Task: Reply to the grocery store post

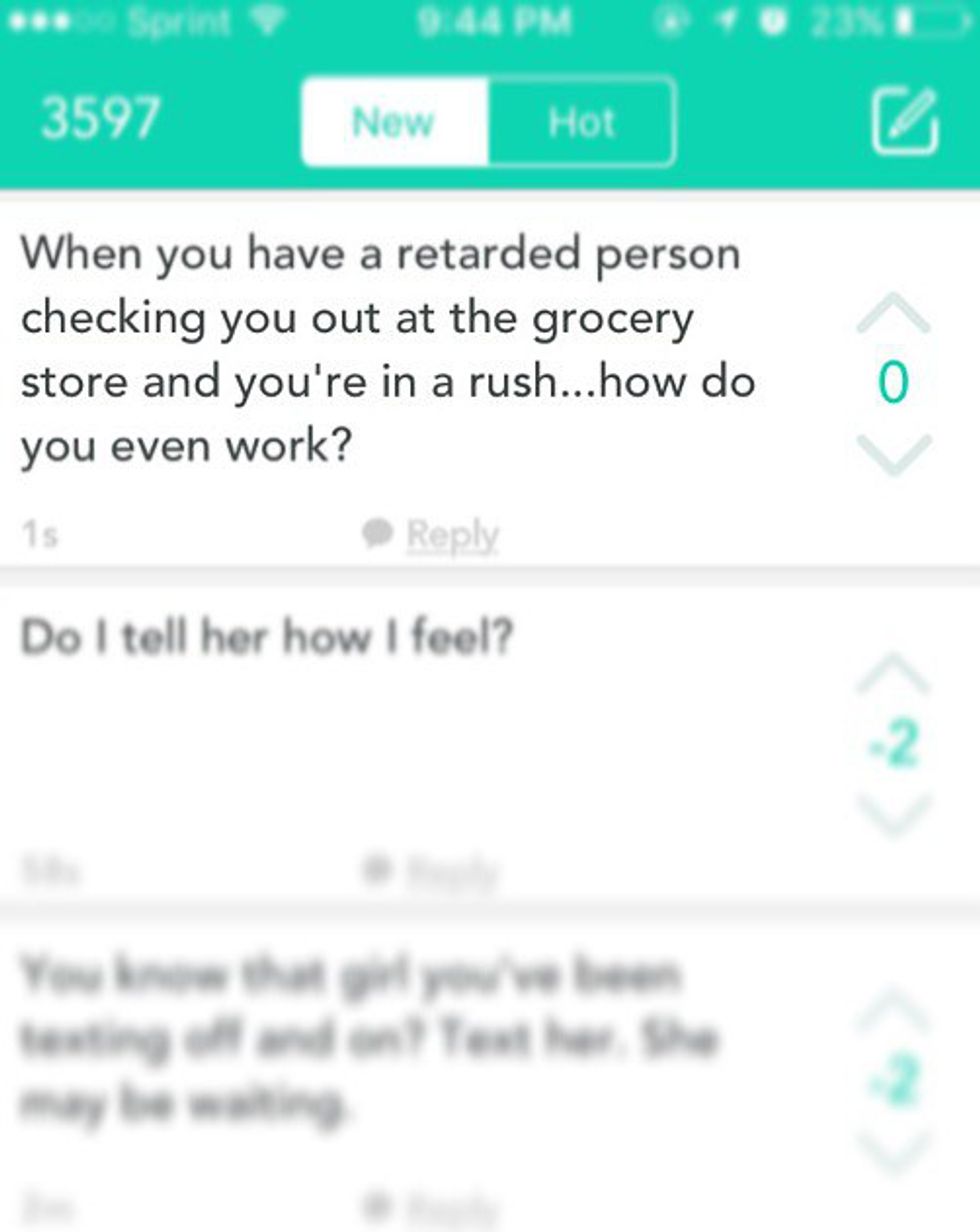Action: (433, 535)
